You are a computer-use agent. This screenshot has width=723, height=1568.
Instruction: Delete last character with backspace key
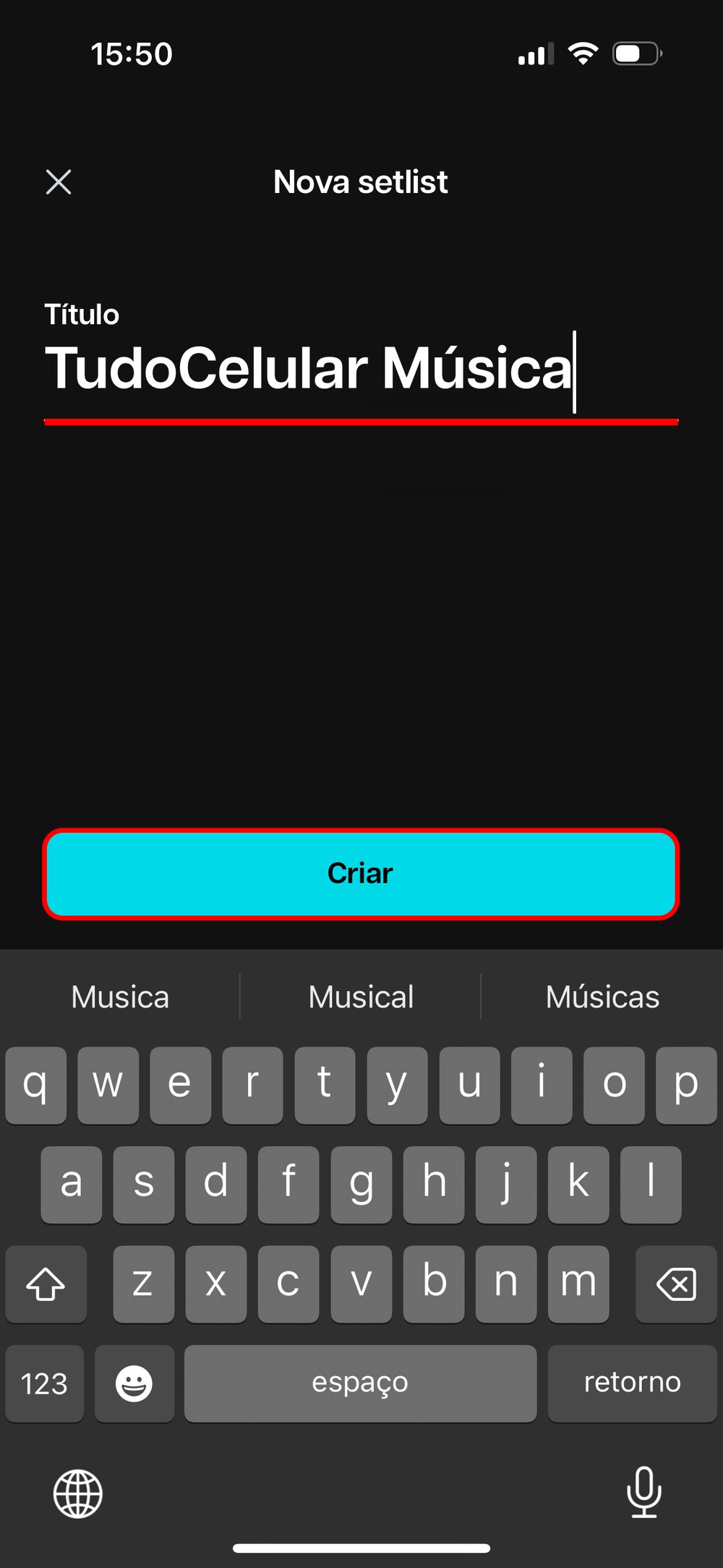click(x=676, y=1284)
